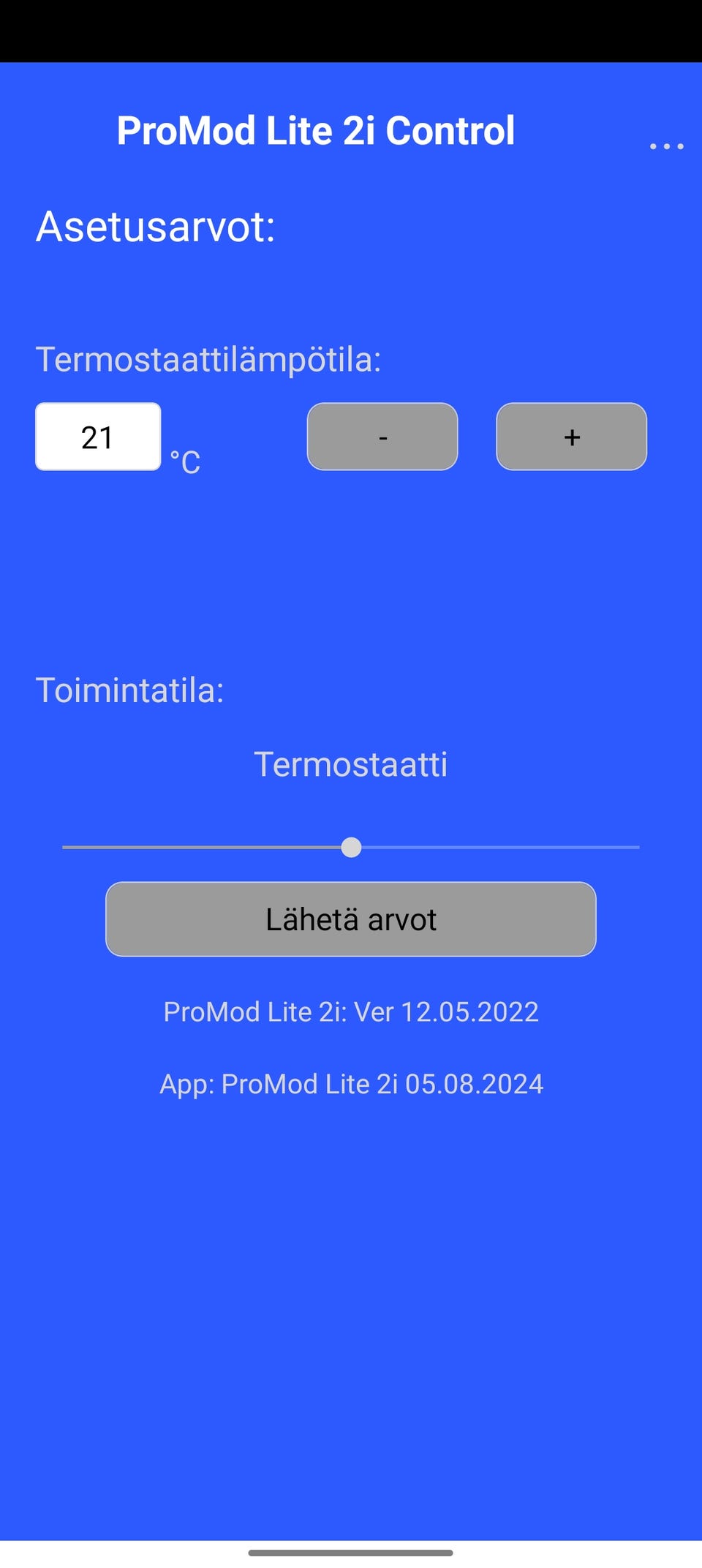
Task: Open the three-dot overflow menu
Action: (666, 146)
